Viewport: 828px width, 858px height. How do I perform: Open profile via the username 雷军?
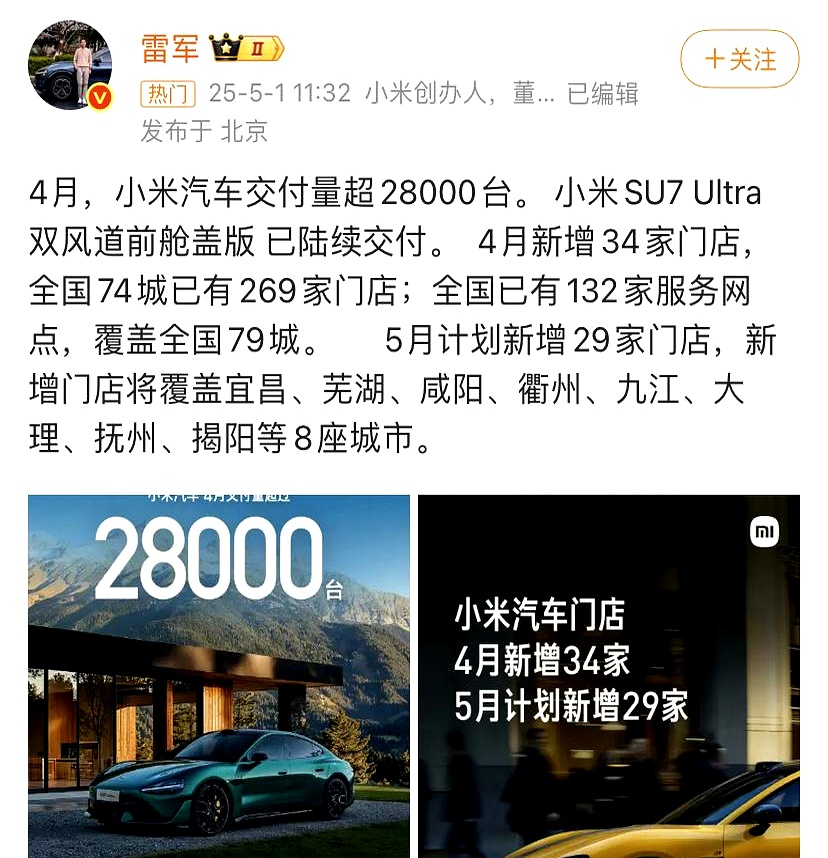click(162, 46)
